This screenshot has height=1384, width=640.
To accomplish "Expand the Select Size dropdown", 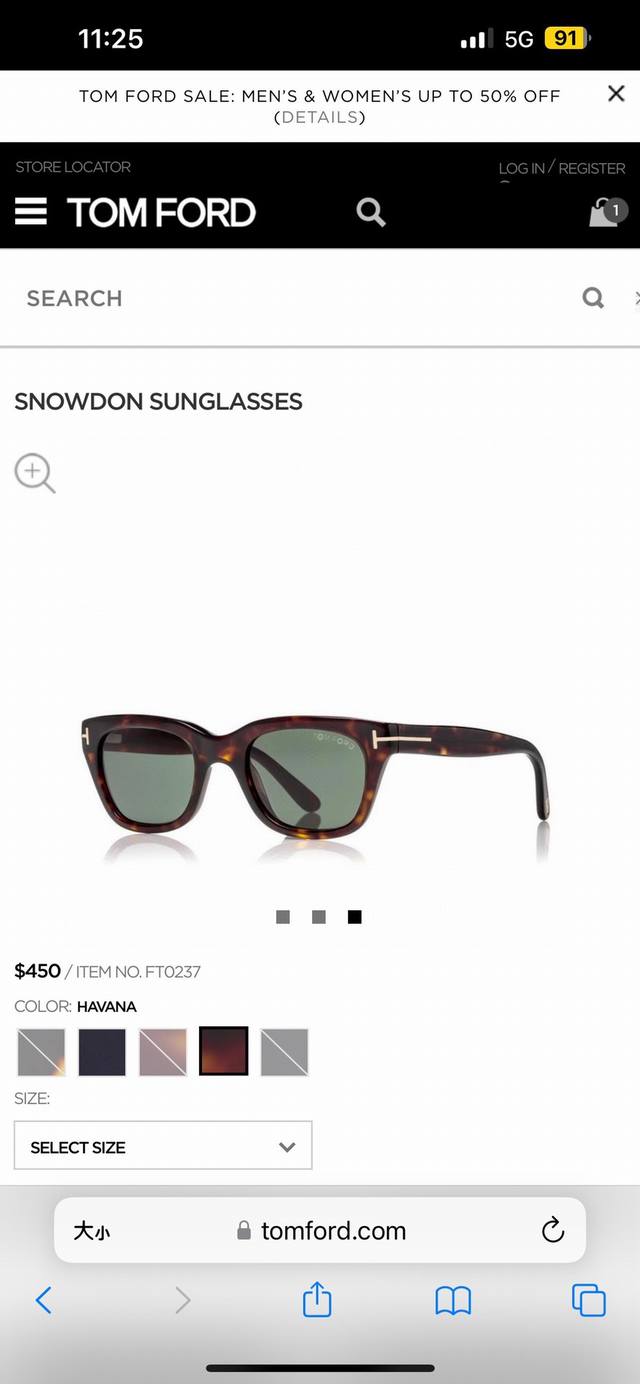I will point(163,1146).
